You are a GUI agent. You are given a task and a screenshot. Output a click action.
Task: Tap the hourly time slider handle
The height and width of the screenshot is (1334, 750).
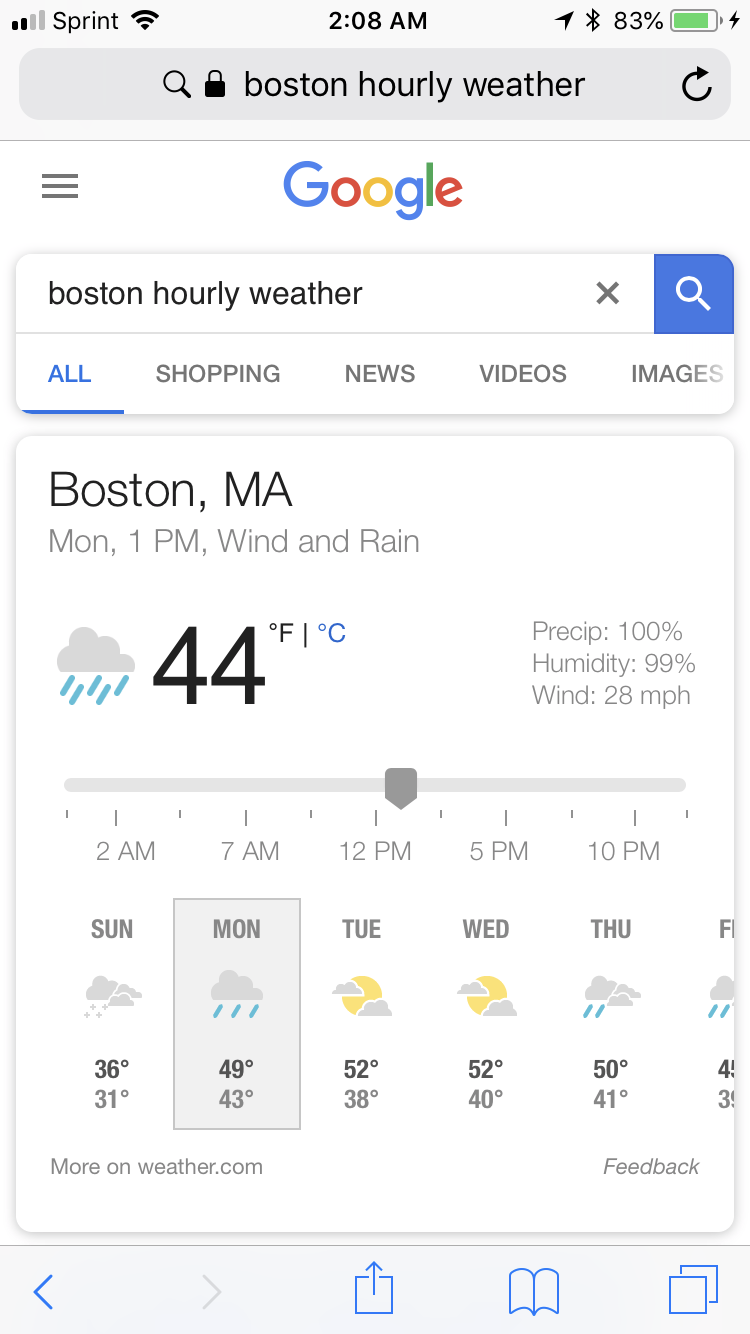pyautogui.click(x=401, y=788)
